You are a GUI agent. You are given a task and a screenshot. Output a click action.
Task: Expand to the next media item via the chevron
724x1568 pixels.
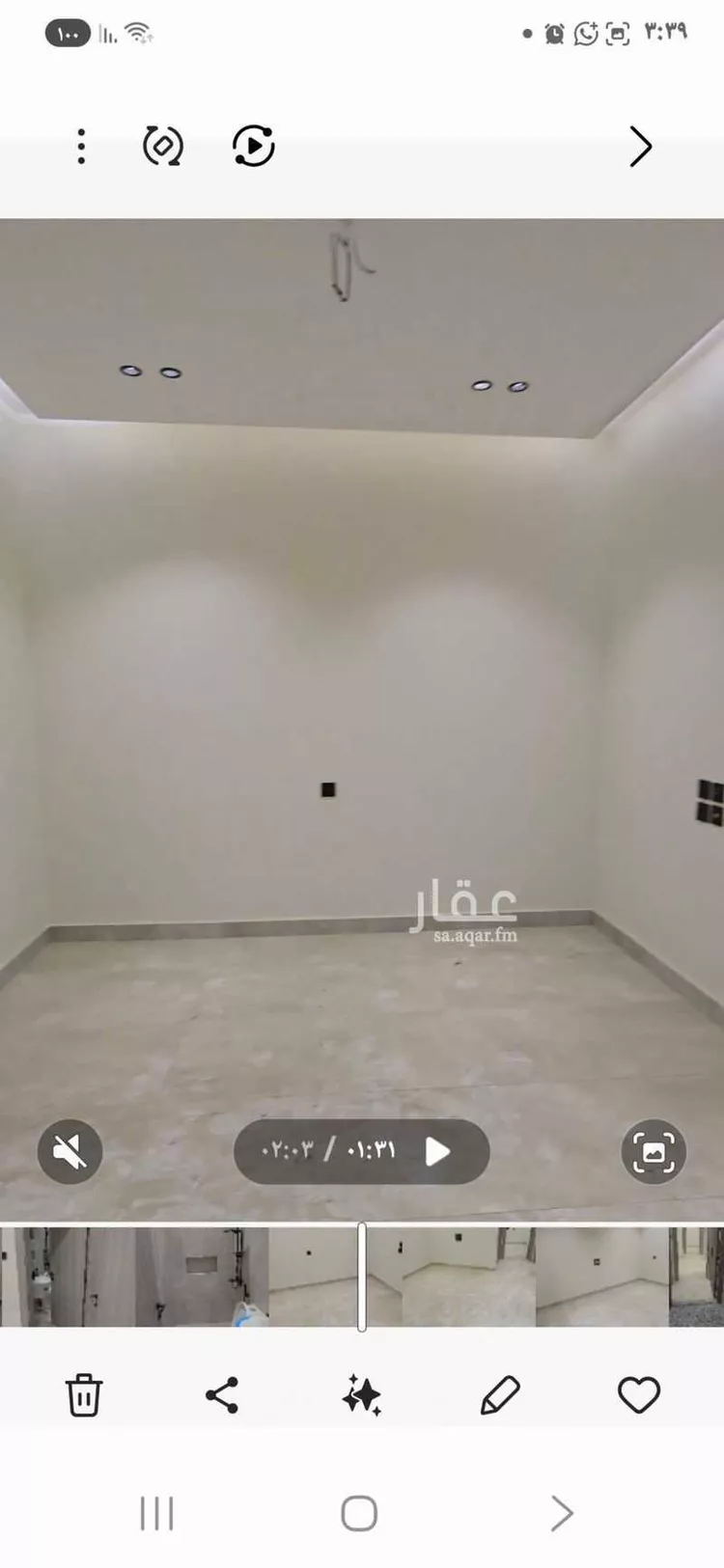(x=640, y=146)
